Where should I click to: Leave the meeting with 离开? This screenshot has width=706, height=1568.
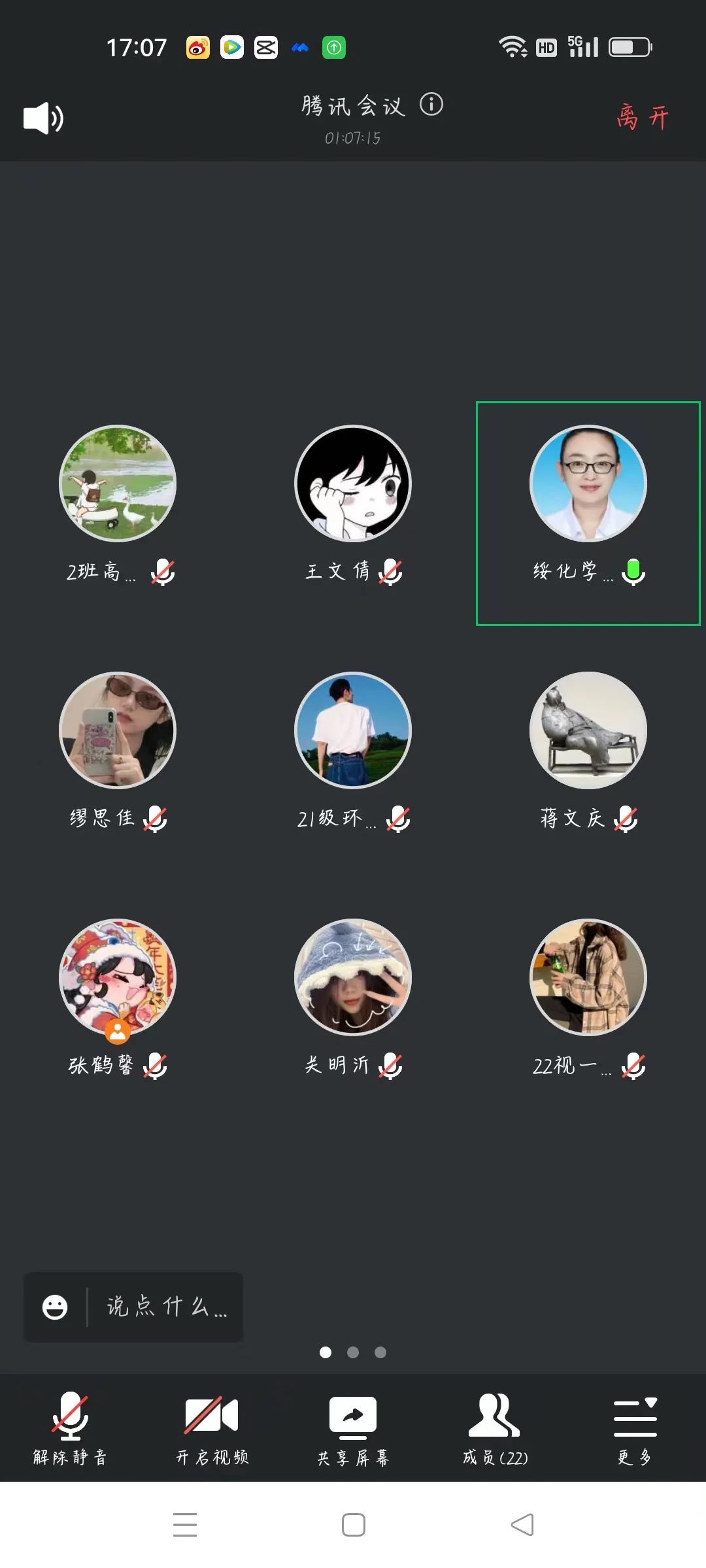pos(643,118)
